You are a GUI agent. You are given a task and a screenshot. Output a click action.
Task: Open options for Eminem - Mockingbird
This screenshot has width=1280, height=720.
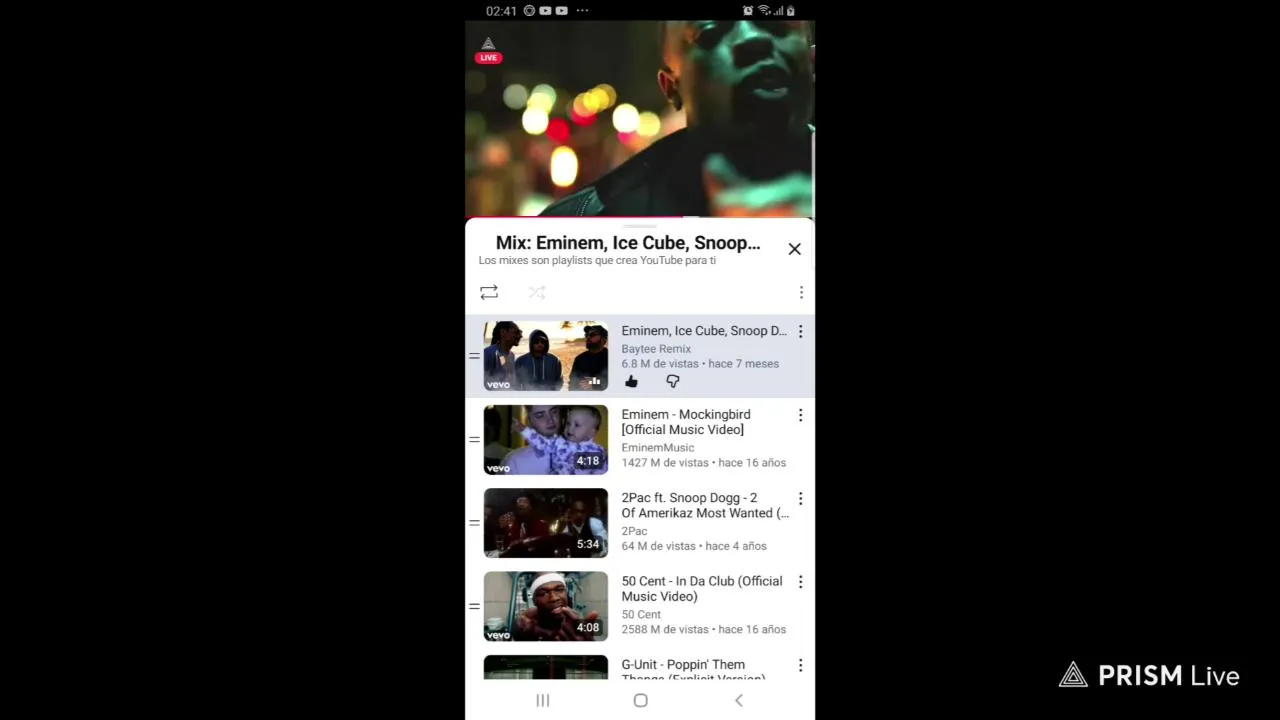point(800,415)
